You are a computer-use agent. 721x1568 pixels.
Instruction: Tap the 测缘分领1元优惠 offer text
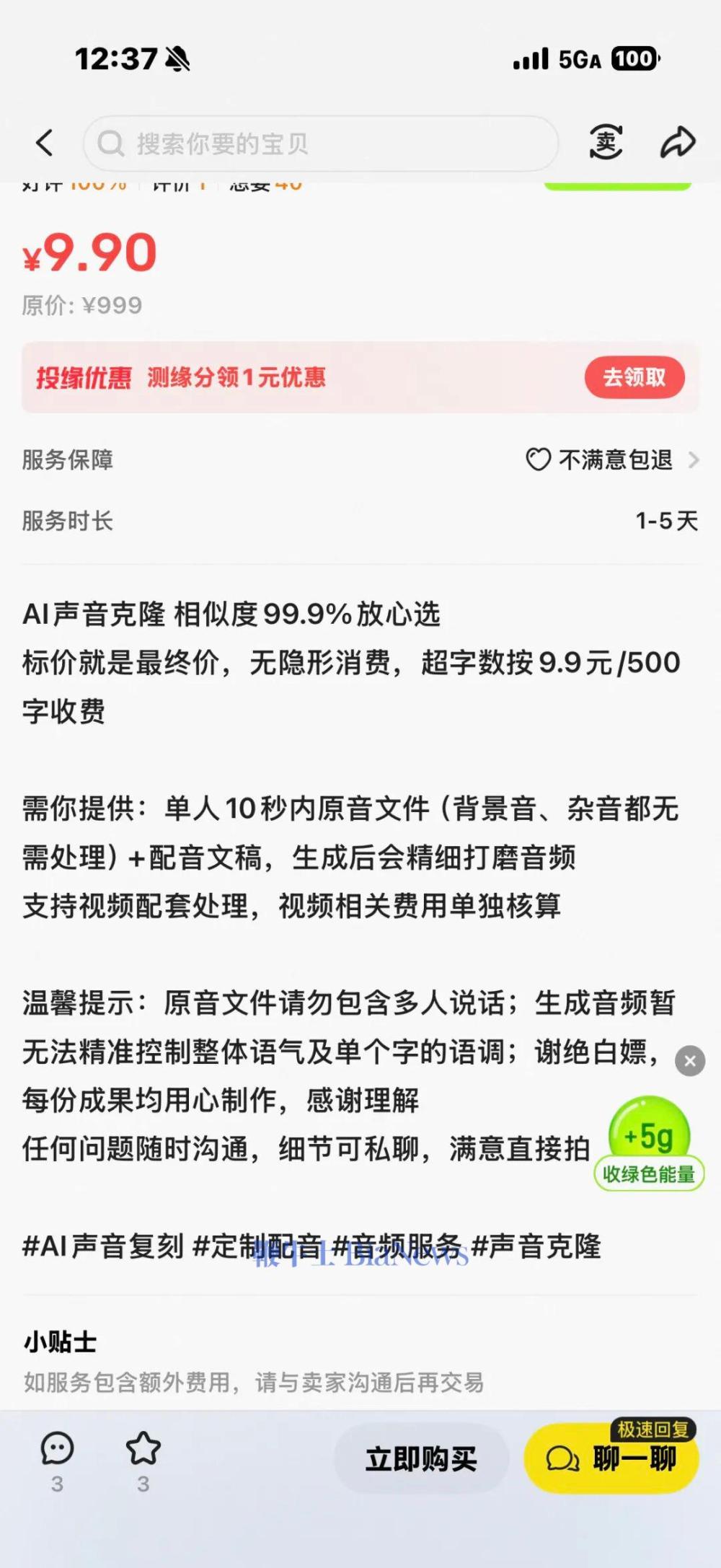point(236,376)
